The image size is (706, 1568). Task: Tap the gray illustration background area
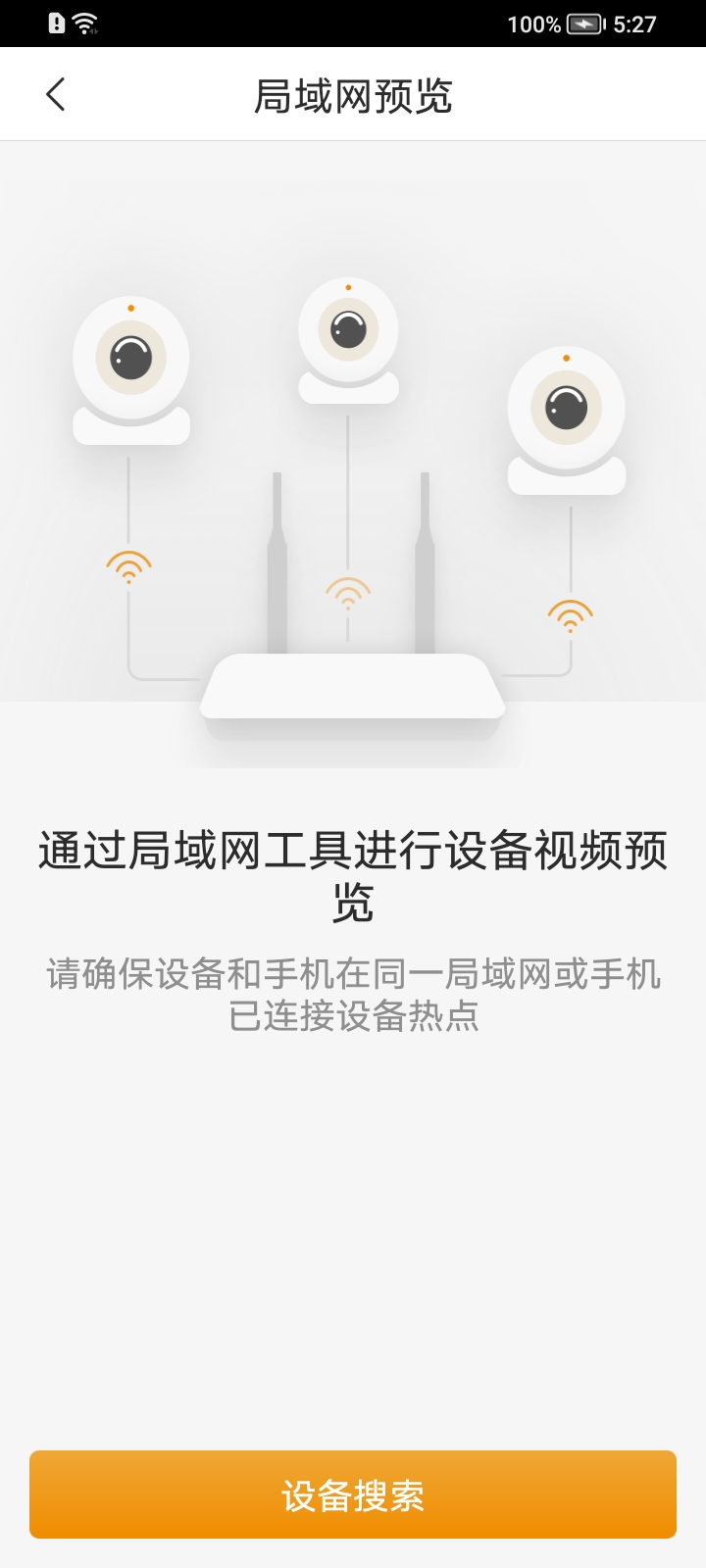[x=353, y=216]
